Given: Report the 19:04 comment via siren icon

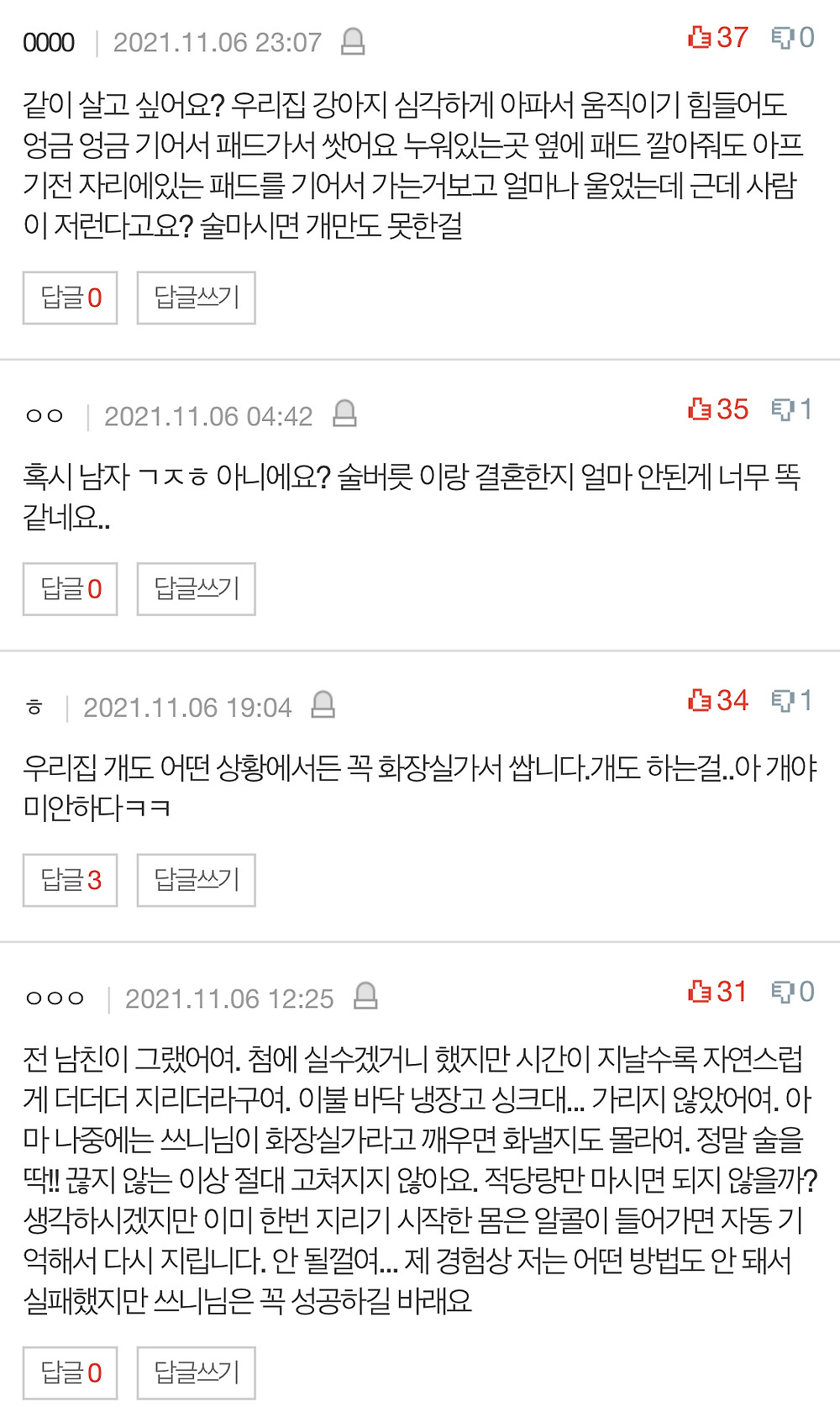Looking at the screenshot, I should (x=323, y=704).
